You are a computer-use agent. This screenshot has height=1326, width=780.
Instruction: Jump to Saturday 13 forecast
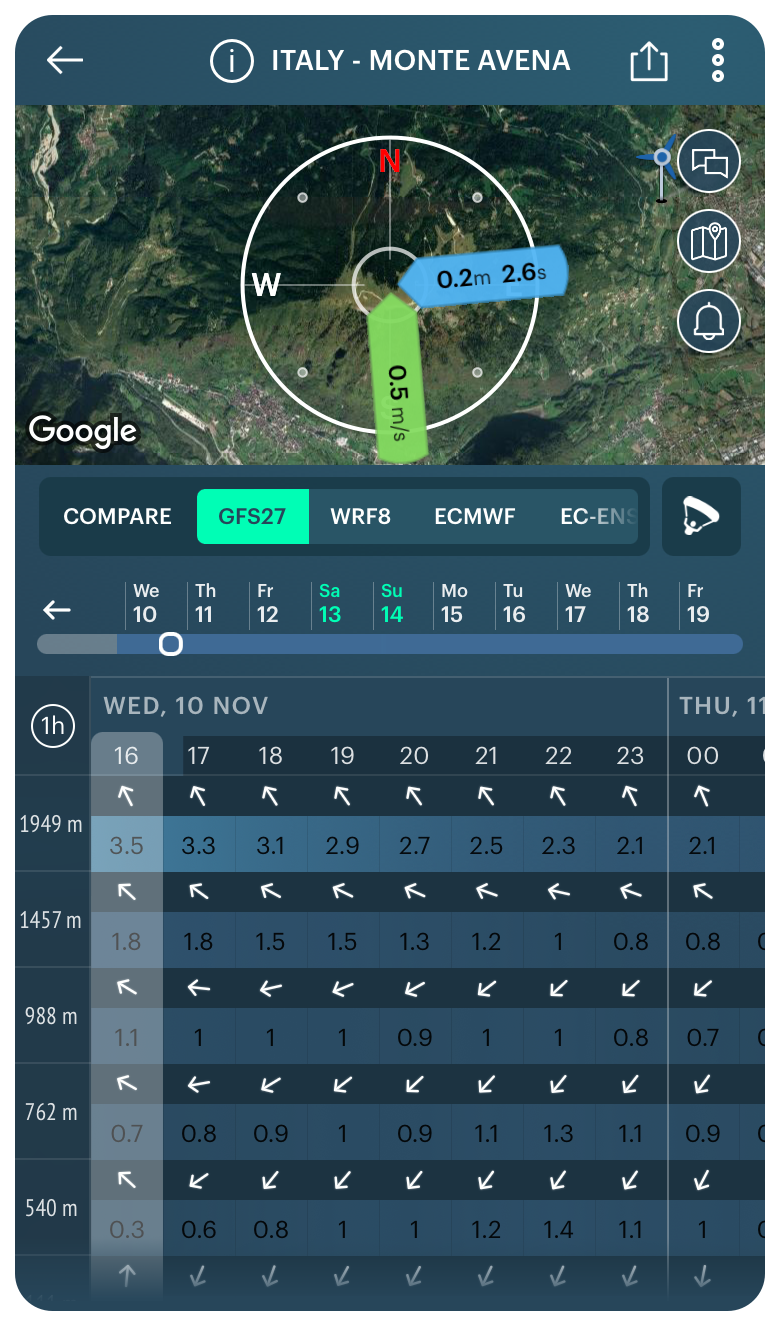pyautogui.click(x=330, y=603)
